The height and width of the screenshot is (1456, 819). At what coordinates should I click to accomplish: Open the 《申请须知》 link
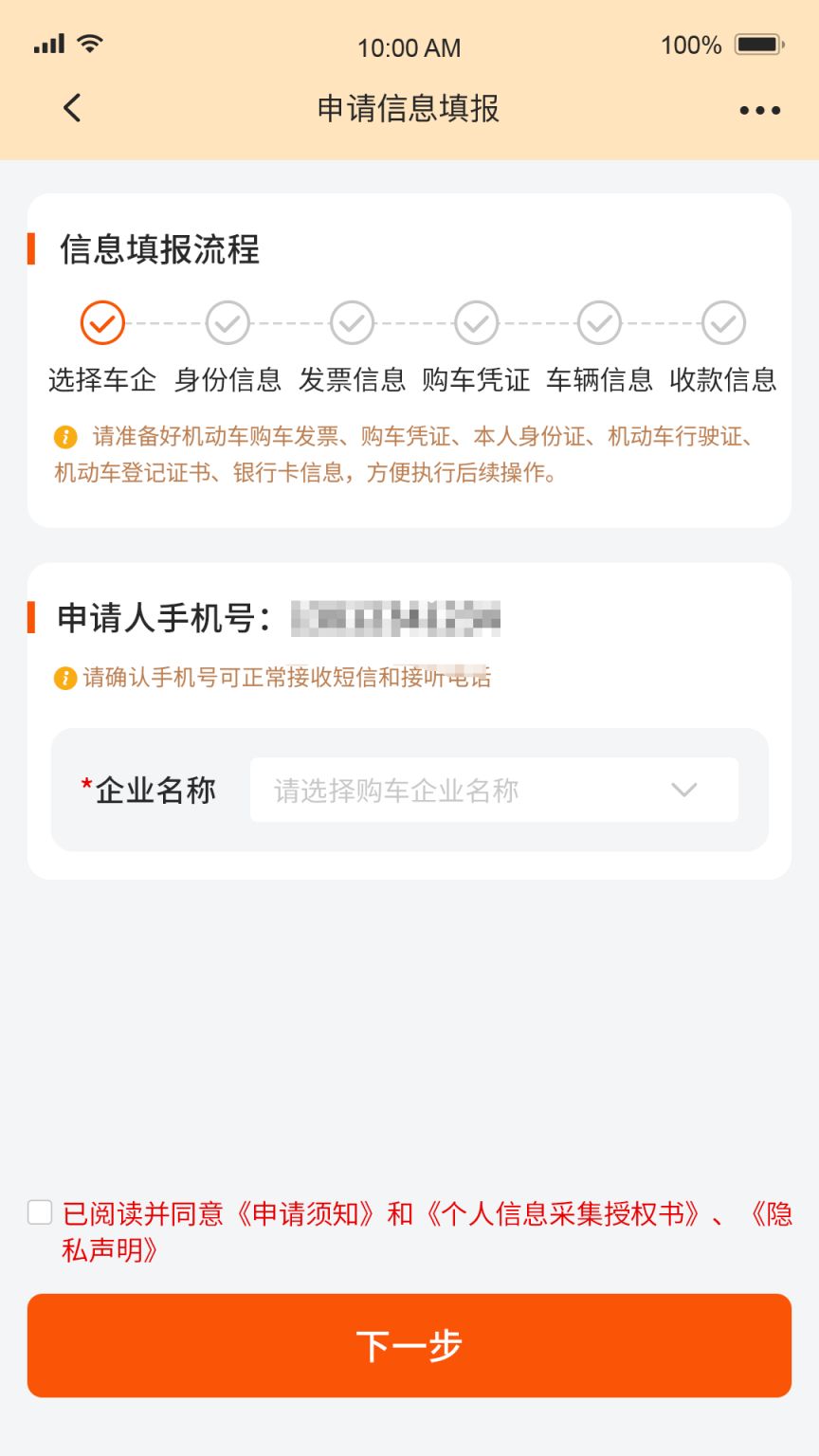pos(304,1213)
